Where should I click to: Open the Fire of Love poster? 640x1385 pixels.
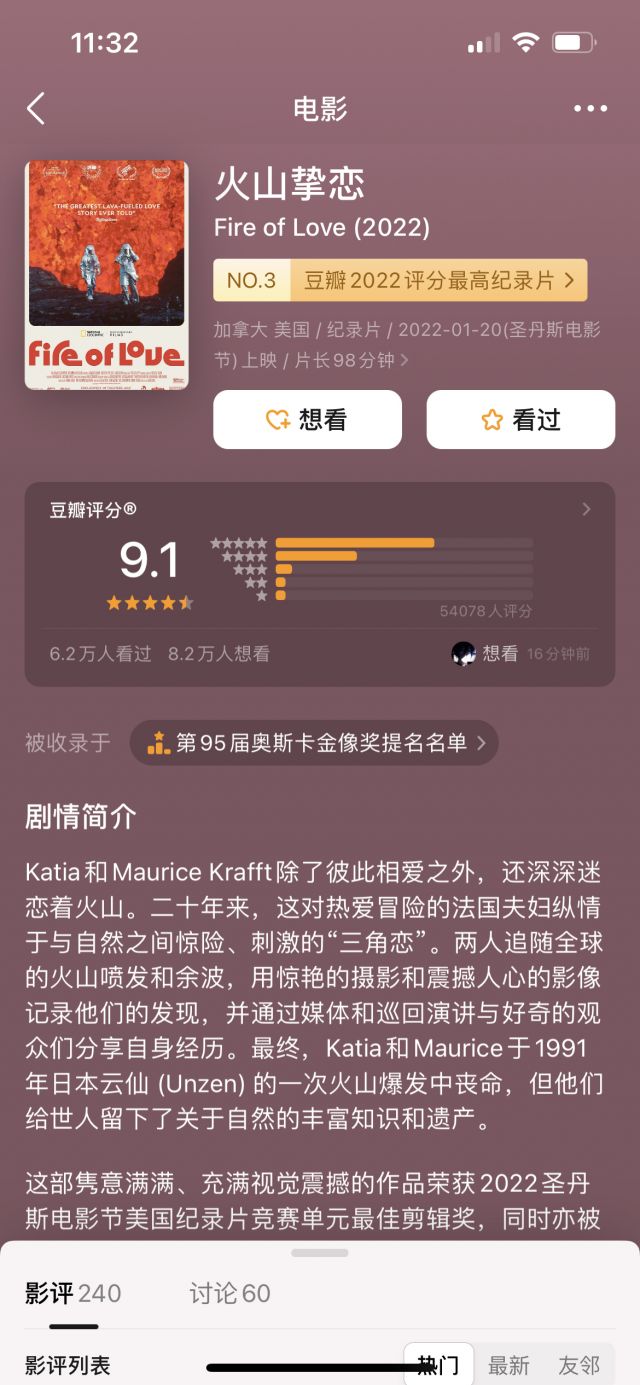point(106,274)
